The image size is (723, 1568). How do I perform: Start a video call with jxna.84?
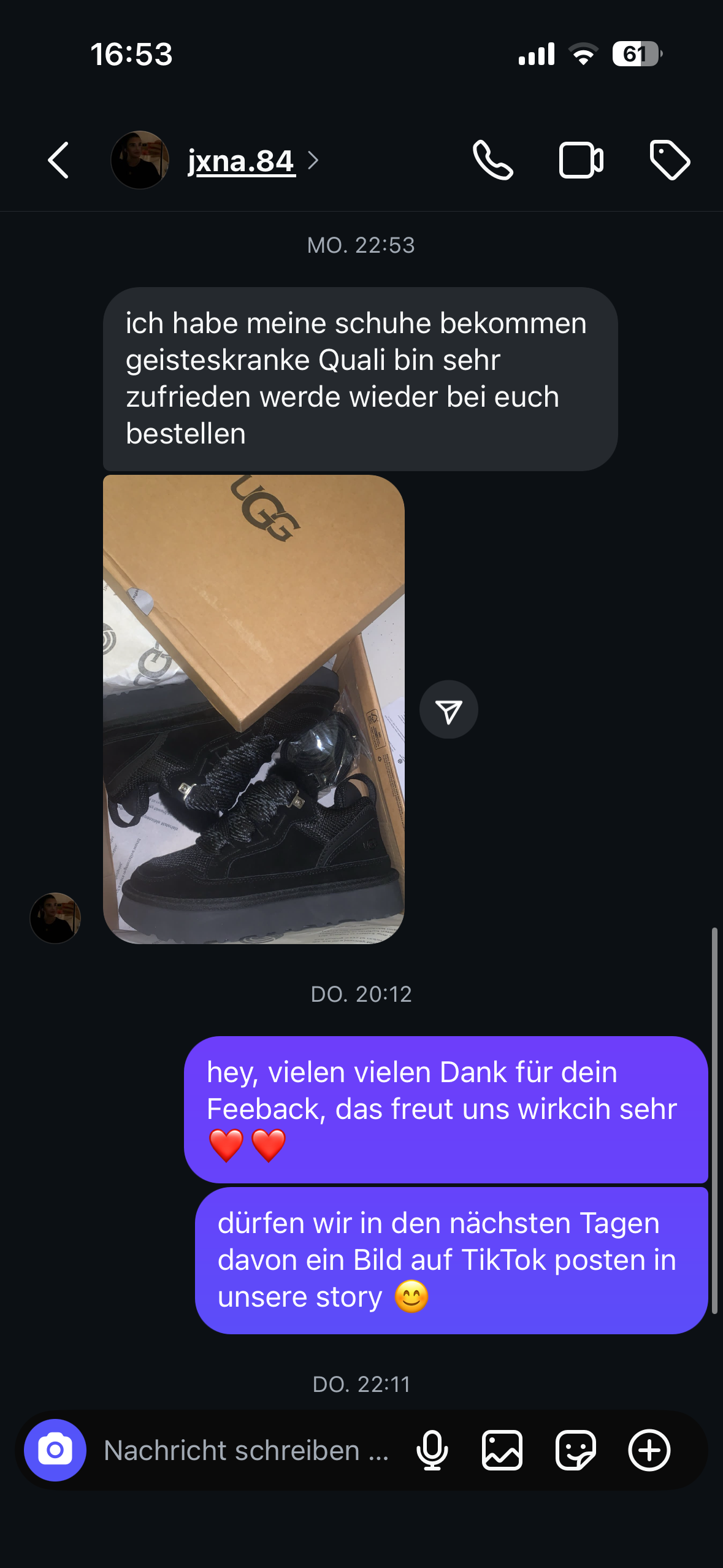pos(581,161)
